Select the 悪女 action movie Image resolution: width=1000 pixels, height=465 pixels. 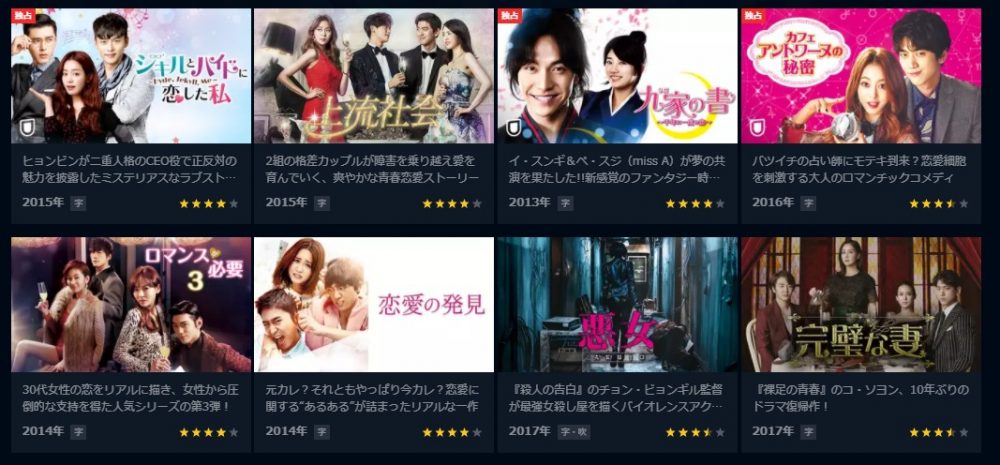pos(617,304)
